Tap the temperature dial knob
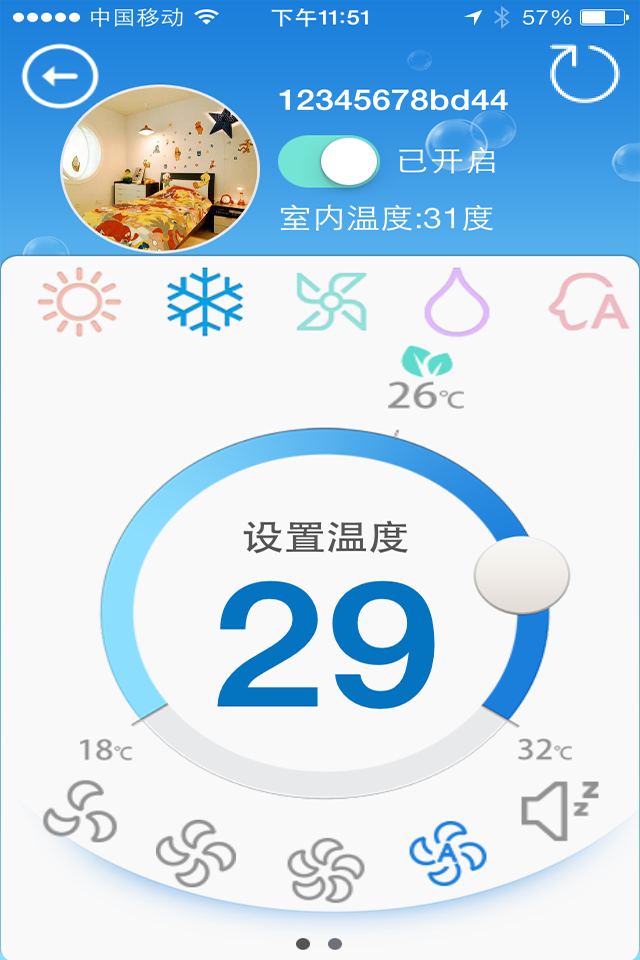Viewport: 640px width, 960px height. [521, 575]
